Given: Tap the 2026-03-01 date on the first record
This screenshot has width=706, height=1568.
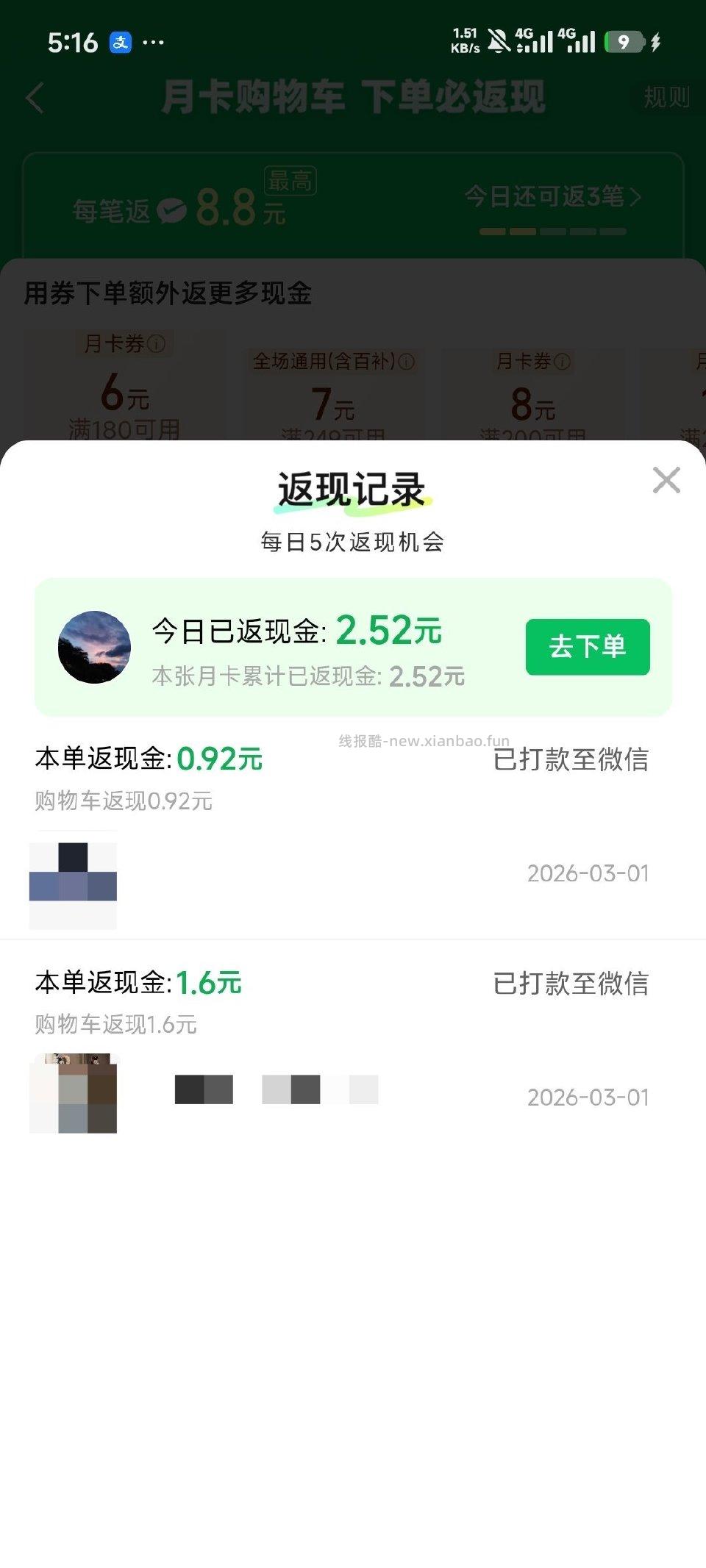Looking at the screenshot, I should coord(587,874).
